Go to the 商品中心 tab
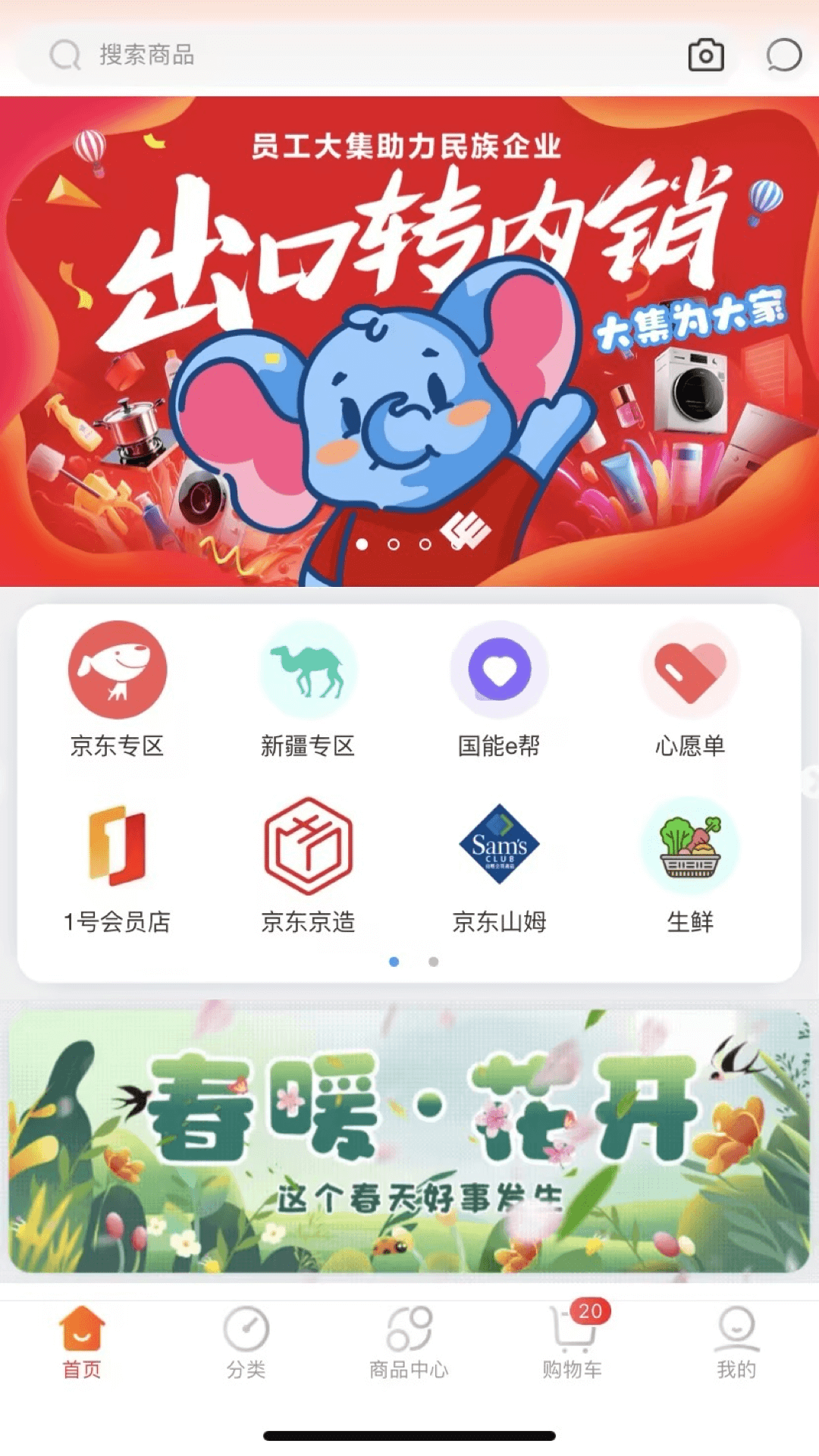This screenshot has width=819, height=1456. [409, 1342]
